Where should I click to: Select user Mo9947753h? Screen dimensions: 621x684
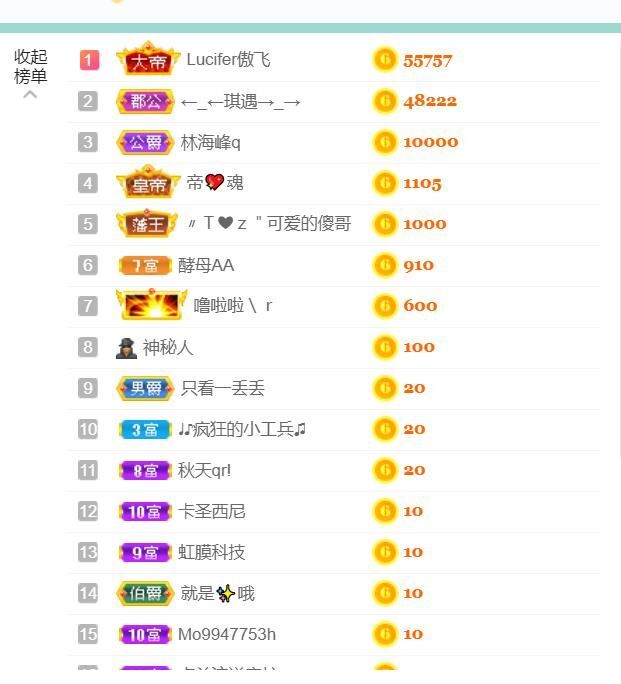click(x=226, y=634)
